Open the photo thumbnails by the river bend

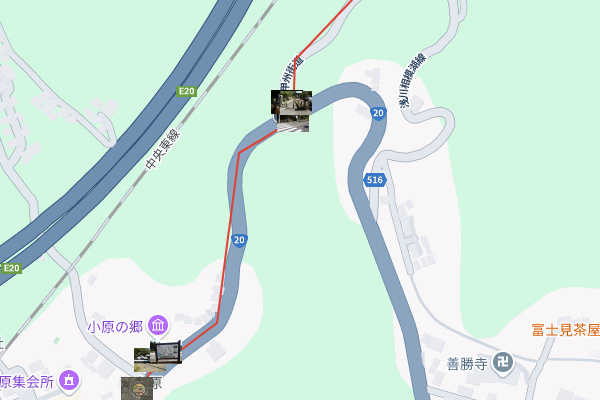coord(291,110)
